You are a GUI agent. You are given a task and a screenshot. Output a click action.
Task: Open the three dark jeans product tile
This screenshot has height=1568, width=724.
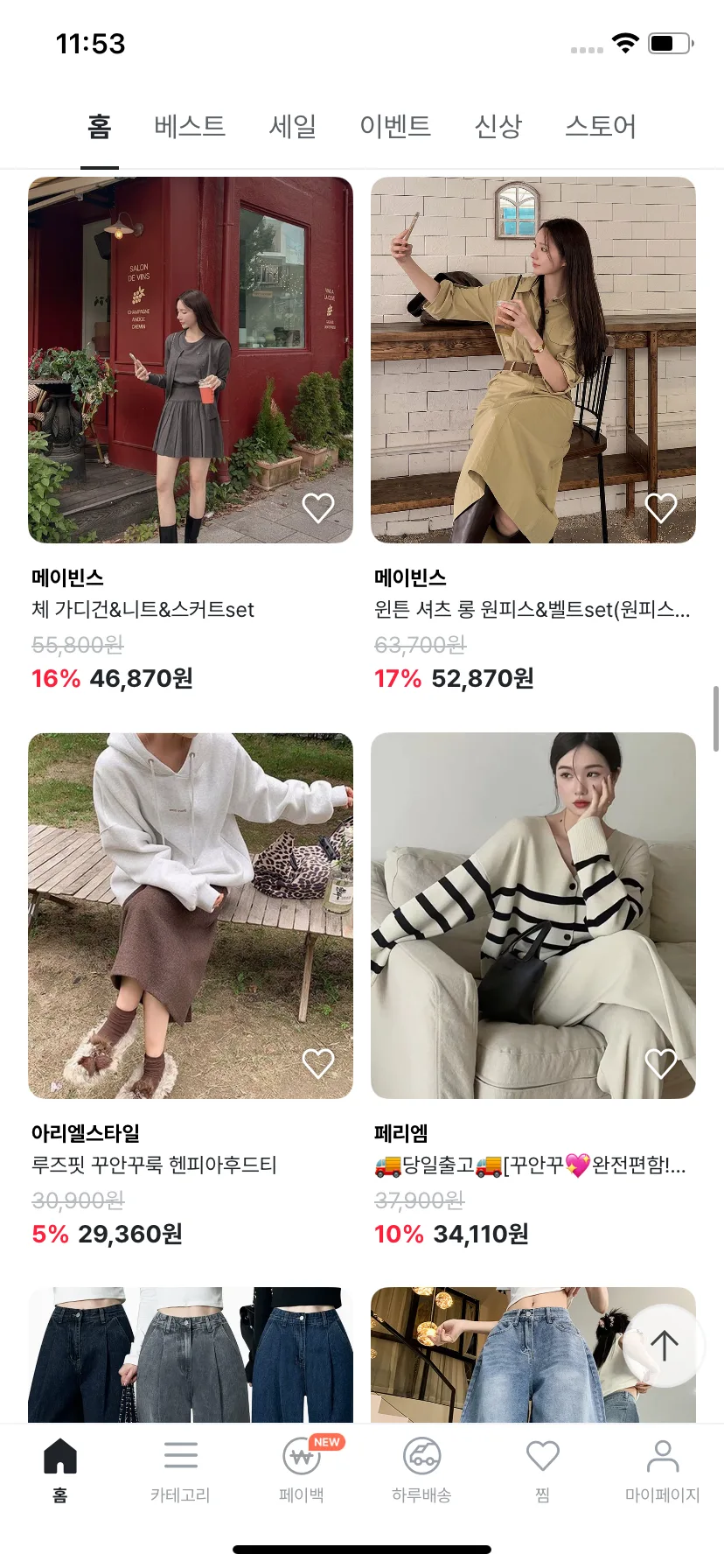191,1354
